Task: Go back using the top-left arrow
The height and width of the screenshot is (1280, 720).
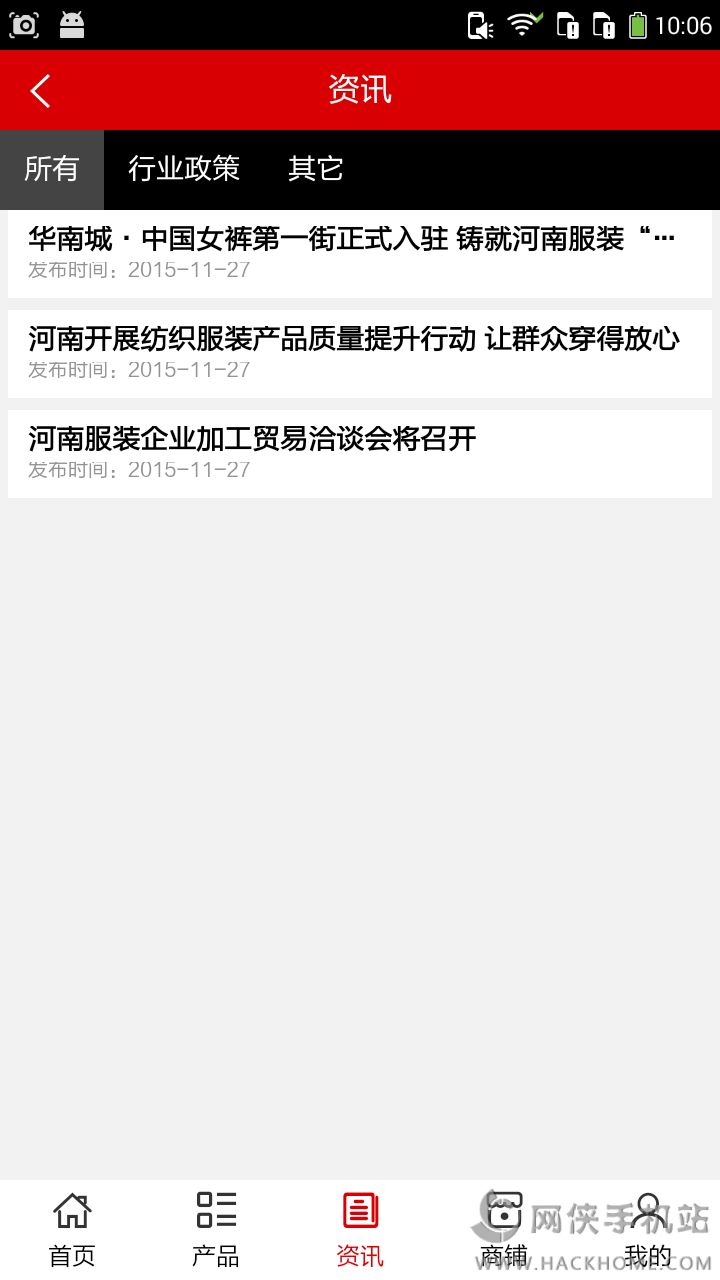Action: [40, 91]
